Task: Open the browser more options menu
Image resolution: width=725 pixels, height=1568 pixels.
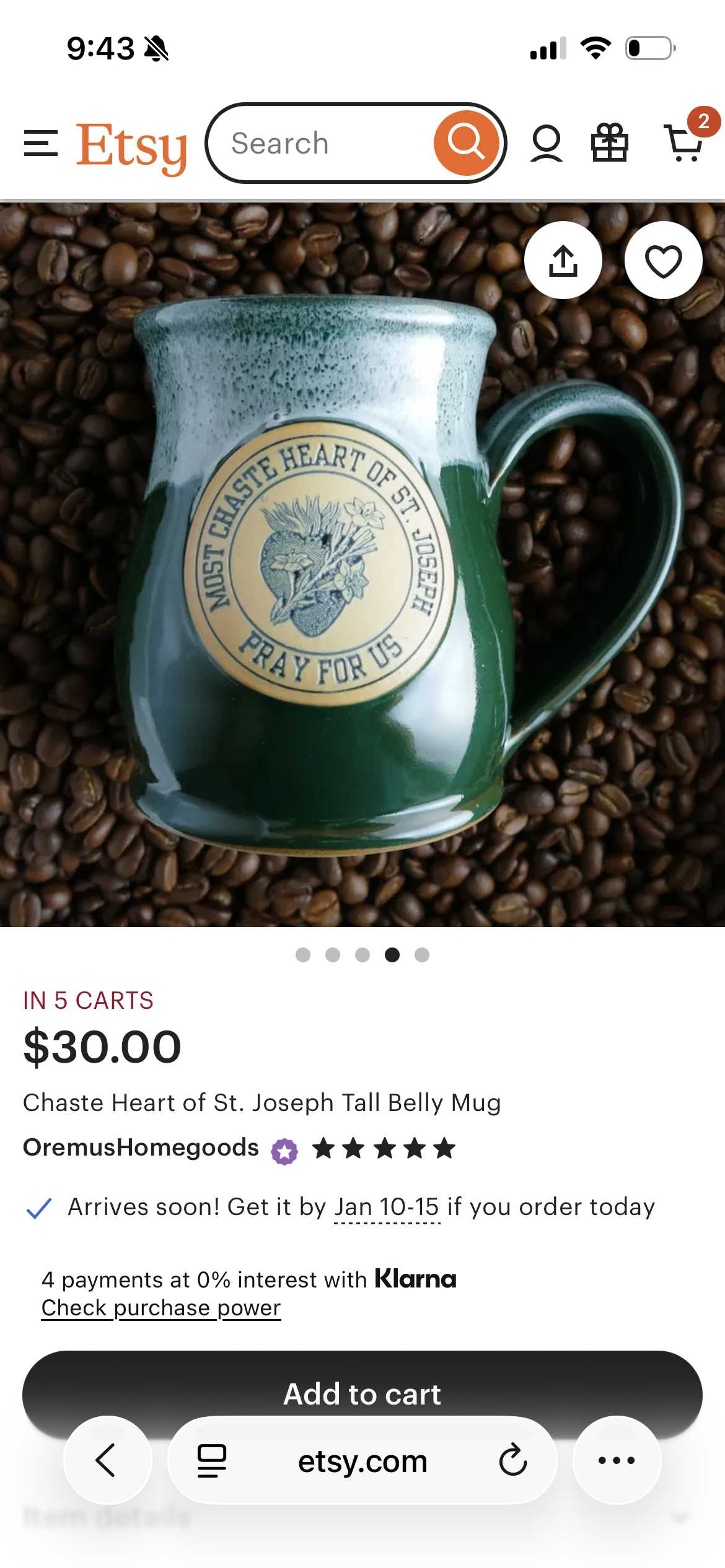Action: pos(617,1460)
